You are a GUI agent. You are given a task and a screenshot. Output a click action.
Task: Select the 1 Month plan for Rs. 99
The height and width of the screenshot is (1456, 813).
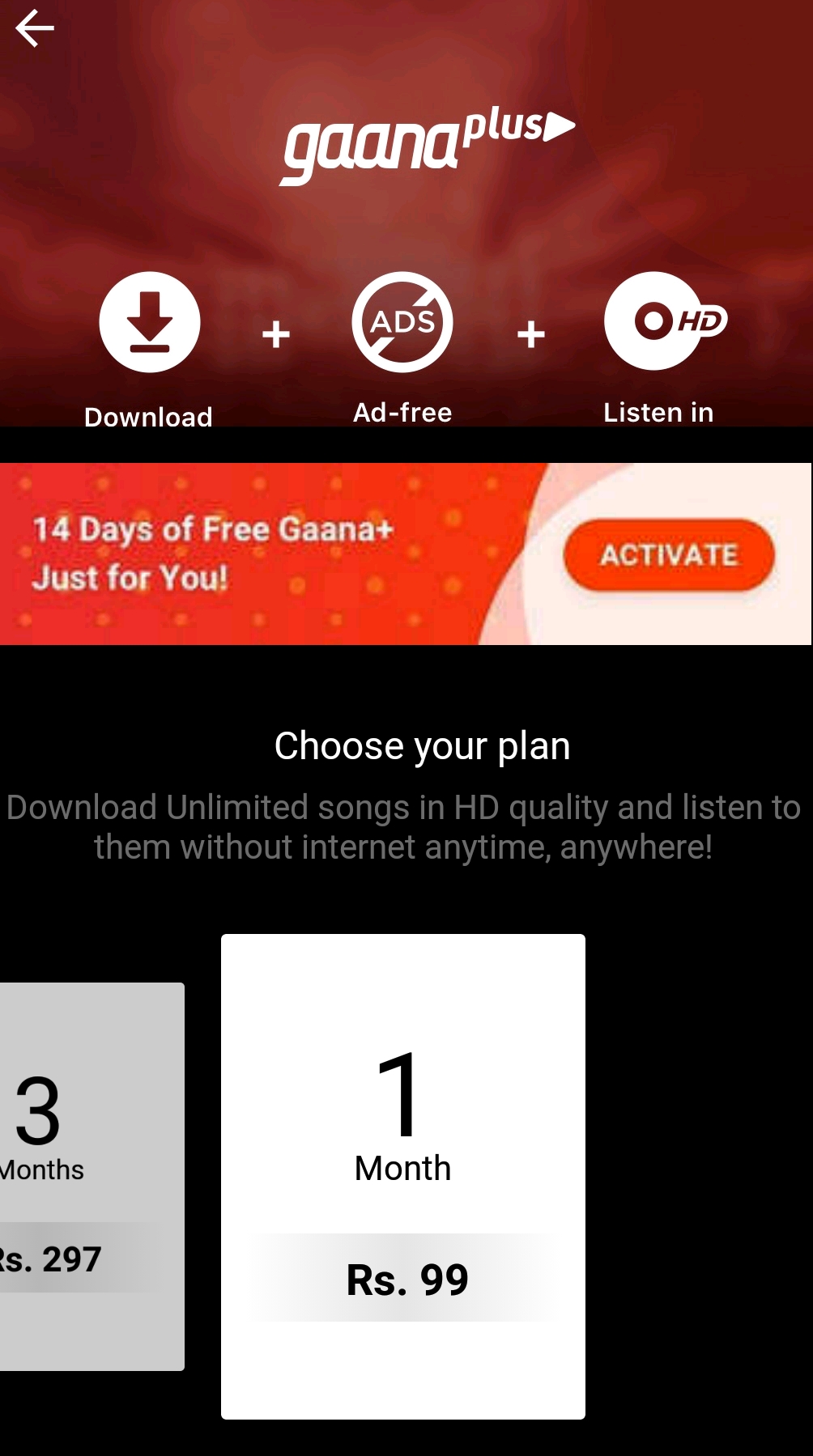pyautogui.click(x=403, y=1175)
